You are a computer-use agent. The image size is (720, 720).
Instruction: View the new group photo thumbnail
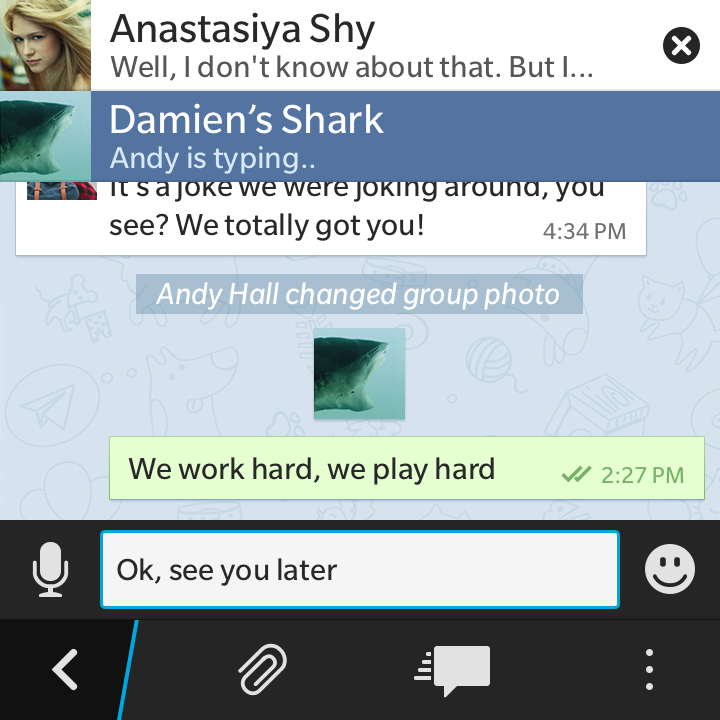(359, 373)
